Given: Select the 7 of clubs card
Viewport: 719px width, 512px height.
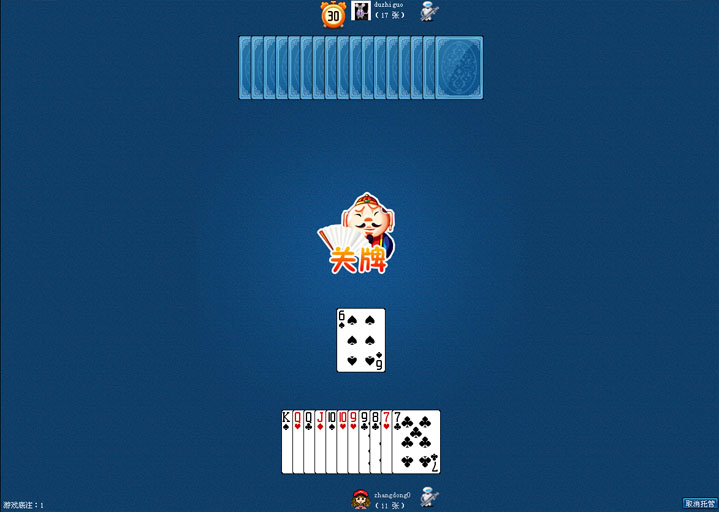Looking at the screenshot, I should click(x=418, y=442).
